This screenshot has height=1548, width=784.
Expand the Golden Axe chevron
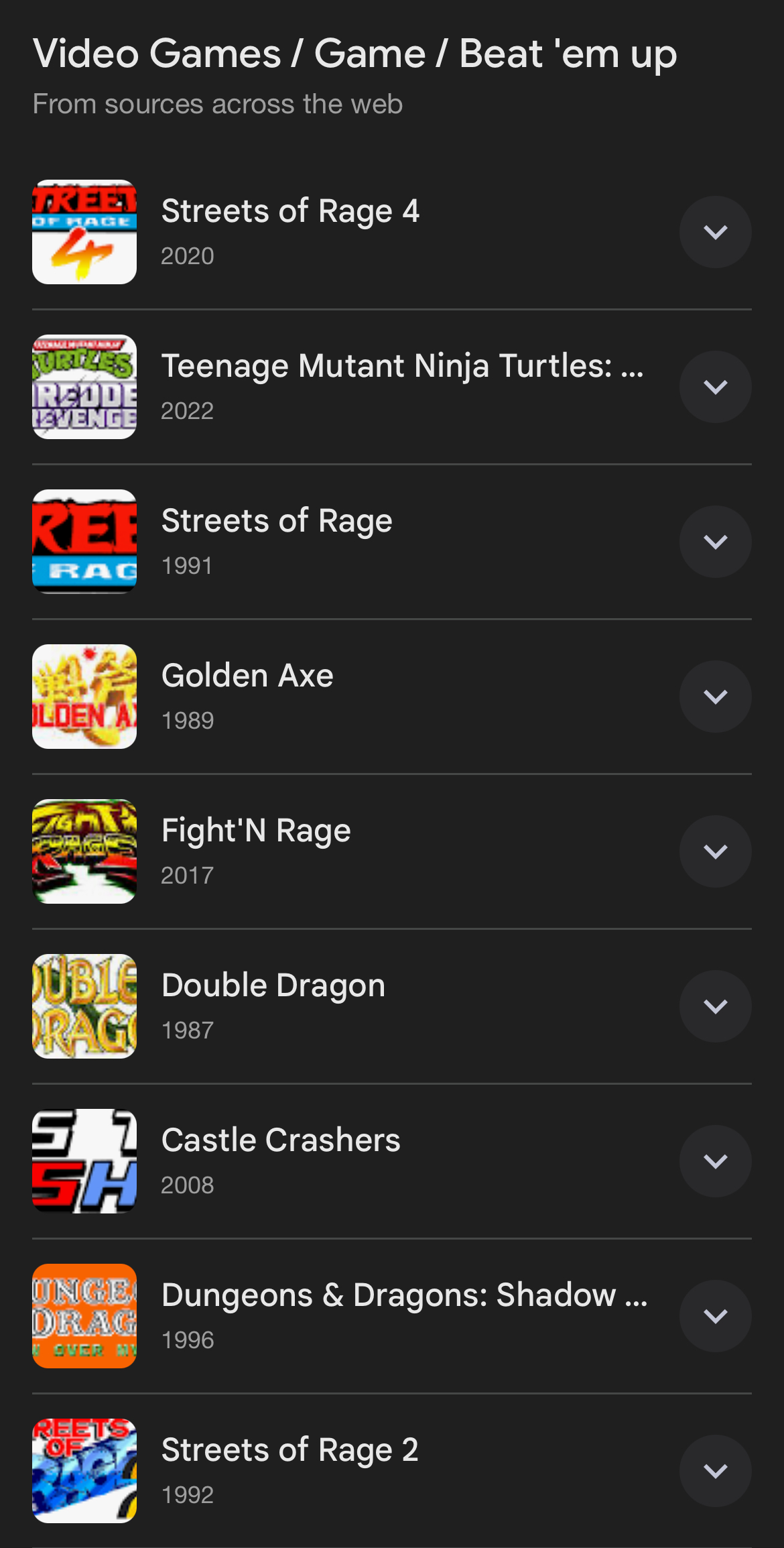pyautogui.click(x=715, y=697)
